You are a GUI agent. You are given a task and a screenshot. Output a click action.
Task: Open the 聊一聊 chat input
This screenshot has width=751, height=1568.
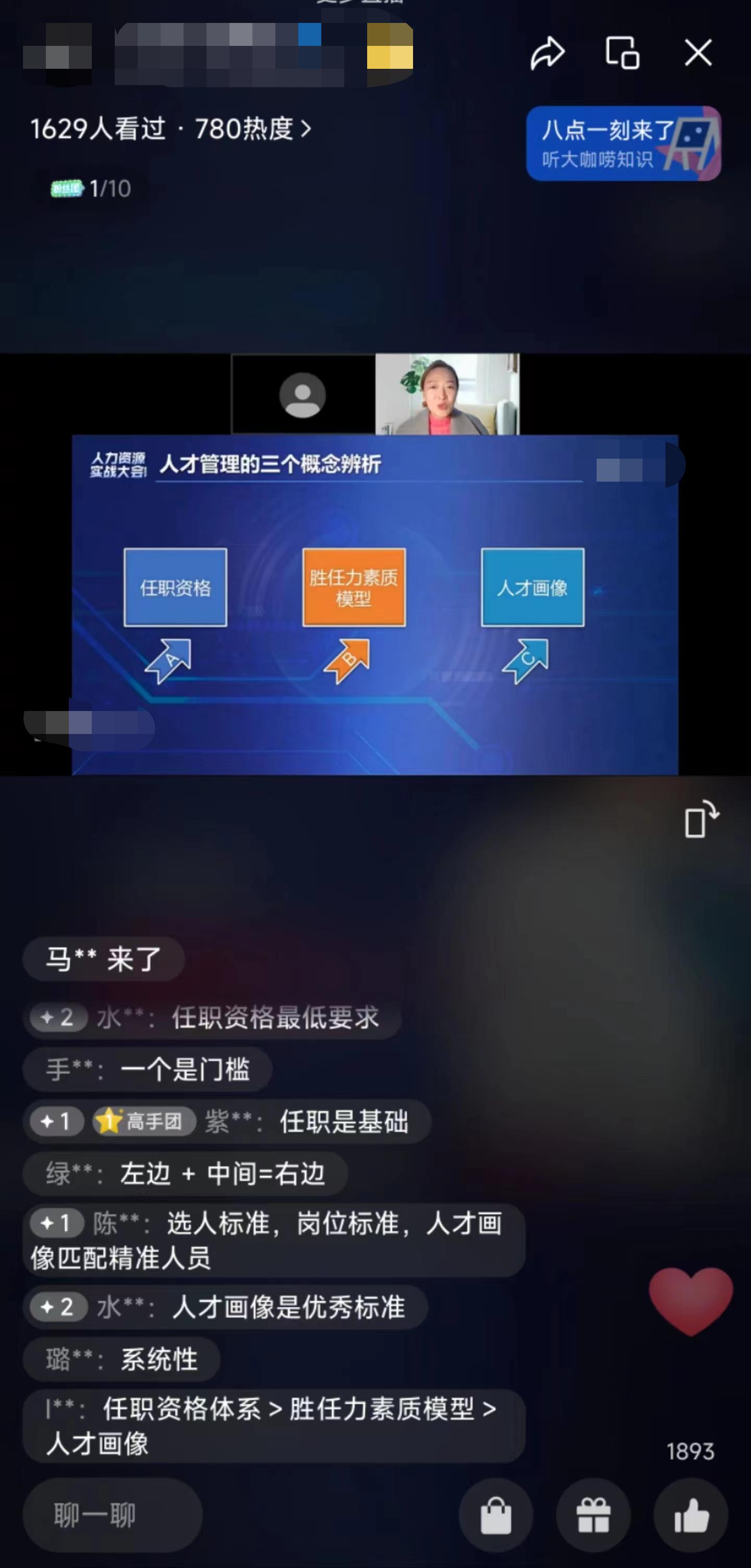click(x=112, y=1514)
